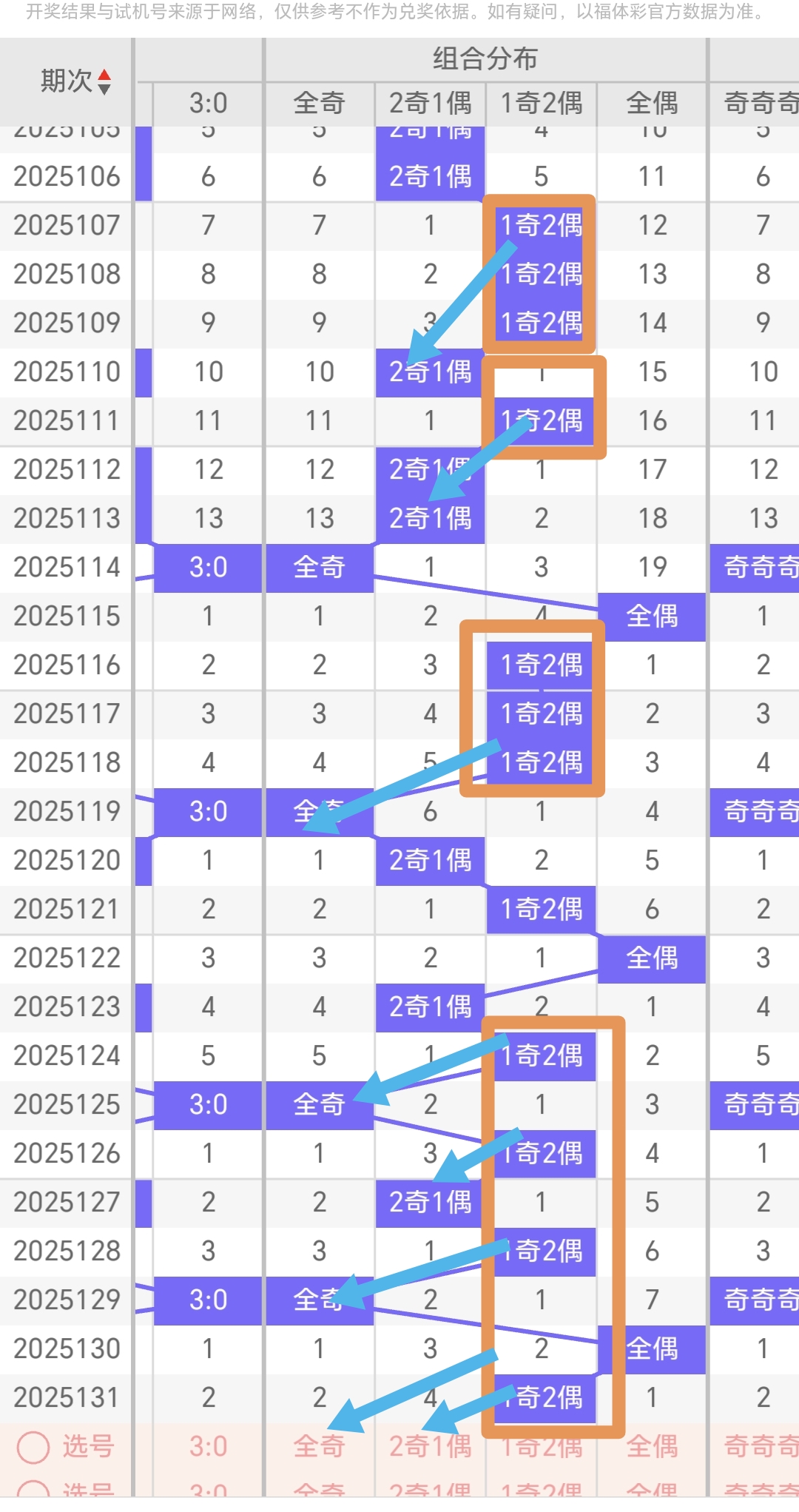
Task: Select 2奇1偶 in the first 选号 row
Action: 430,1446
